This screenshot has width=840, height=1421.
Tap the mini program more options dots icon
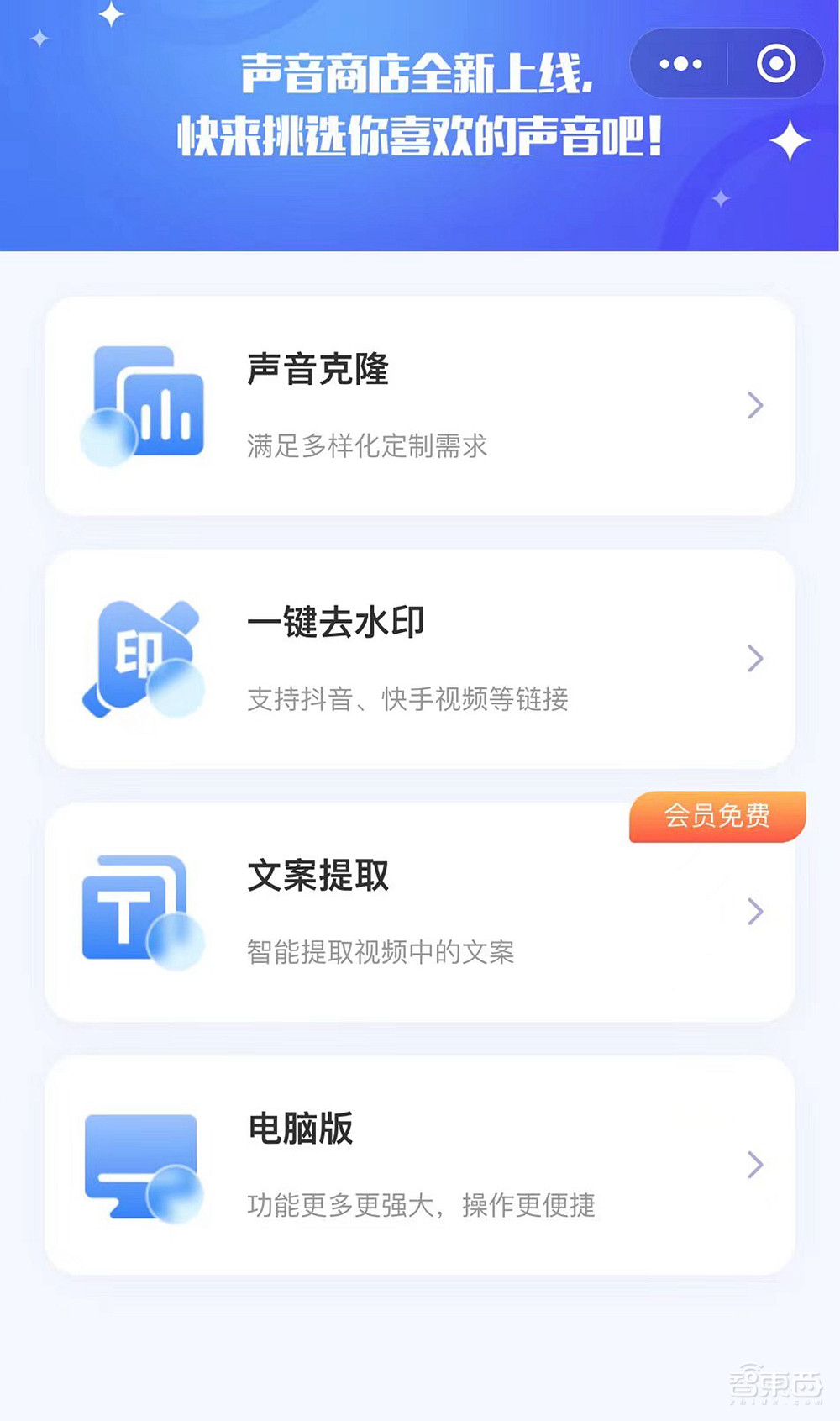(x=682, y=63)
